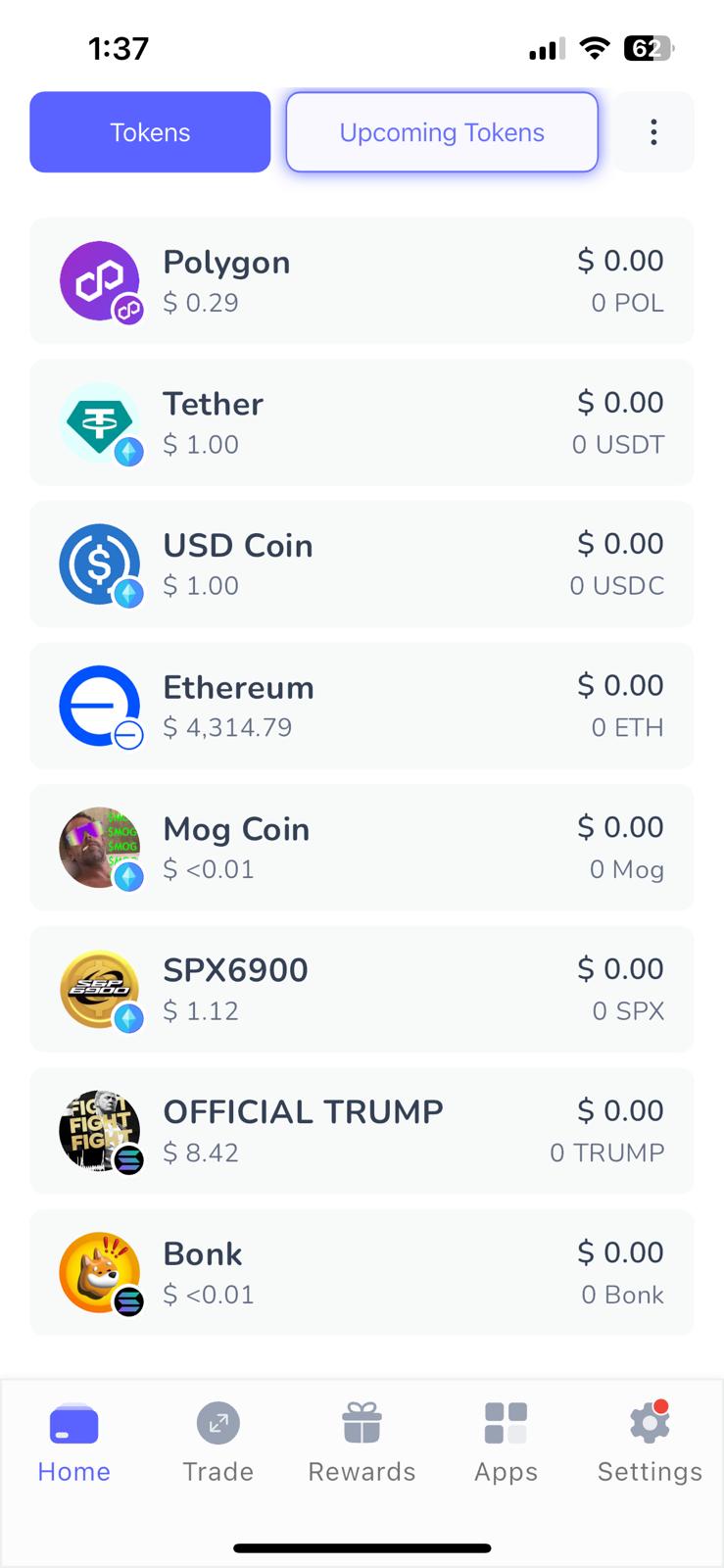Screen dimensions: 724x1568
Task: Switch to the Upcoming Tokens tab
Action: pyautogui.click(x=442, y=131)
